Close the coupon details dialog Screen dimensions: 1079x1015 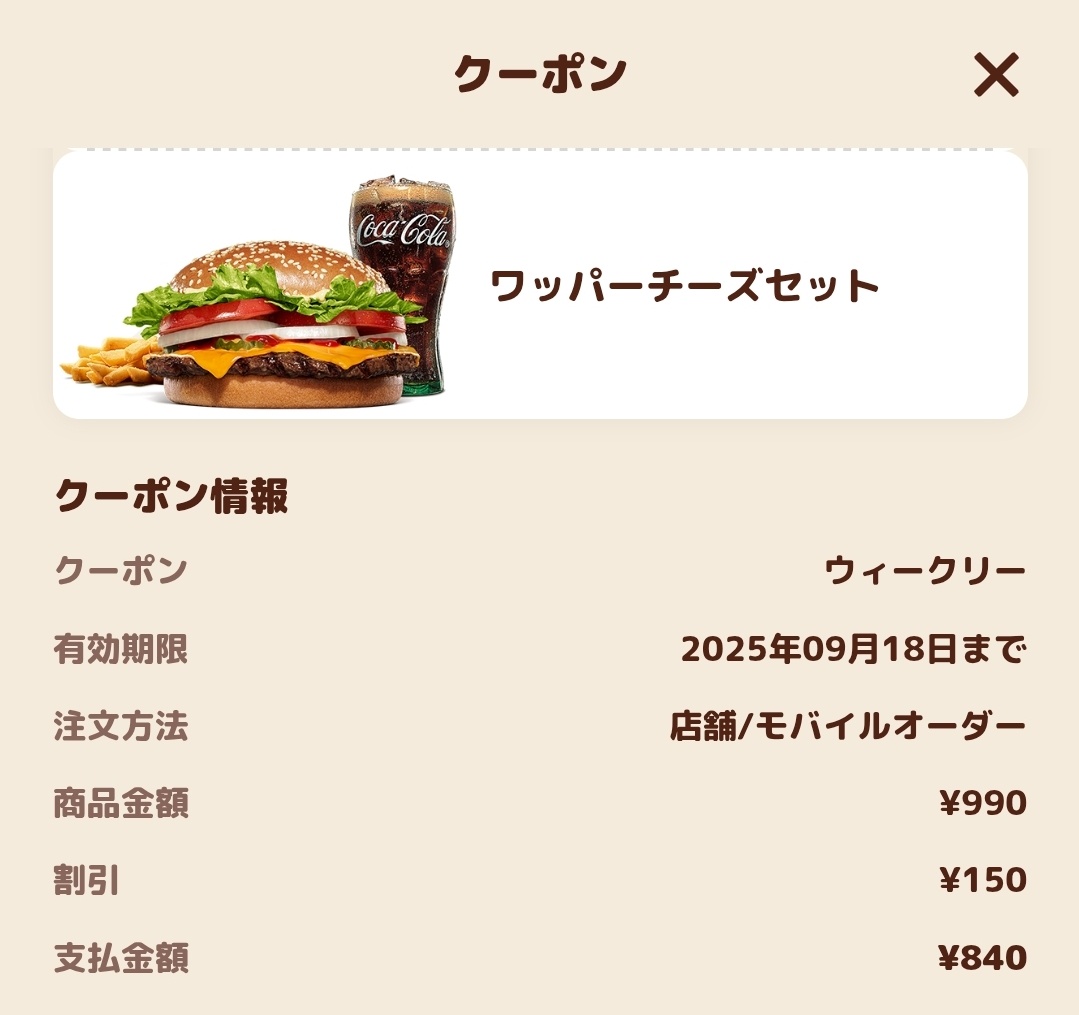pos(996,75)
